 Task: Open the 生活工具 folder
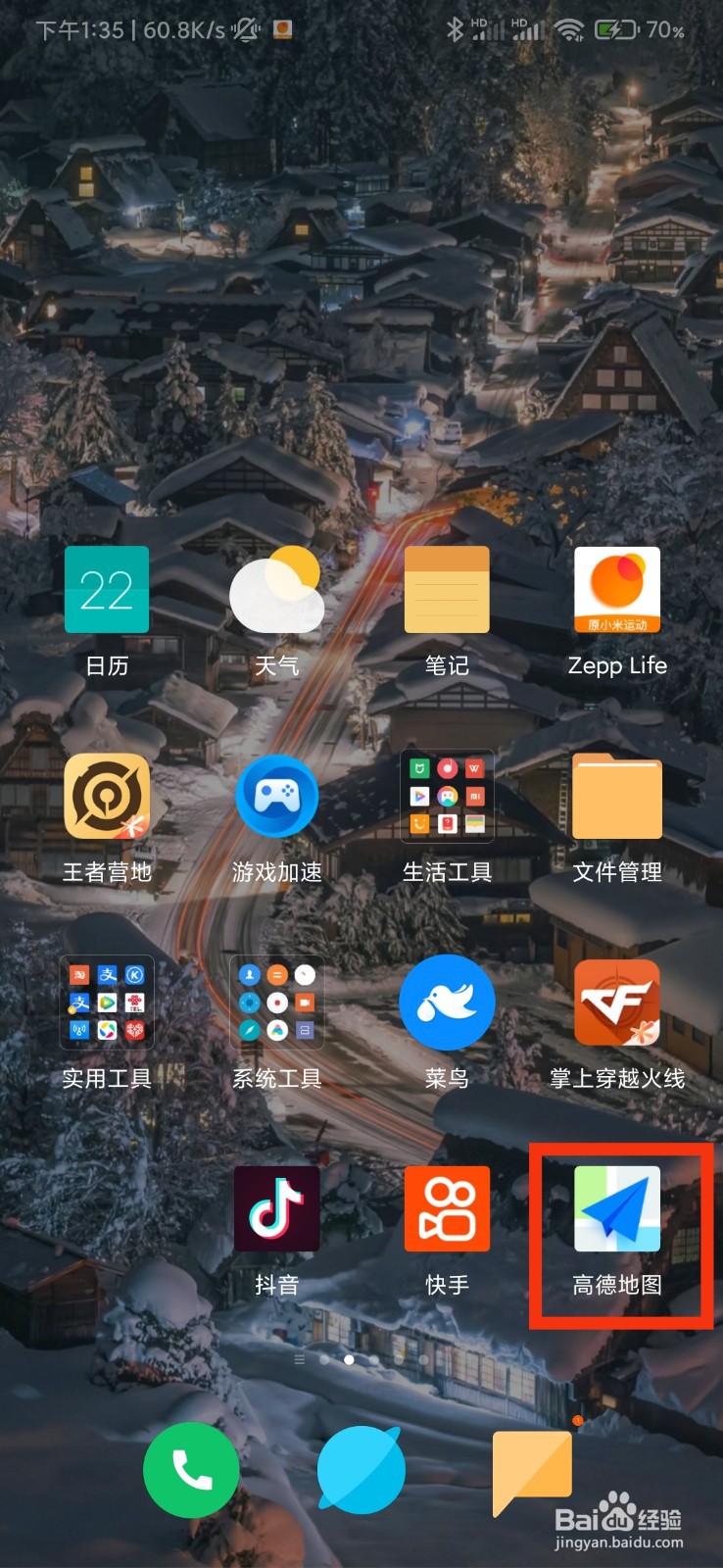pyautogui.click(x=447, y=796)
